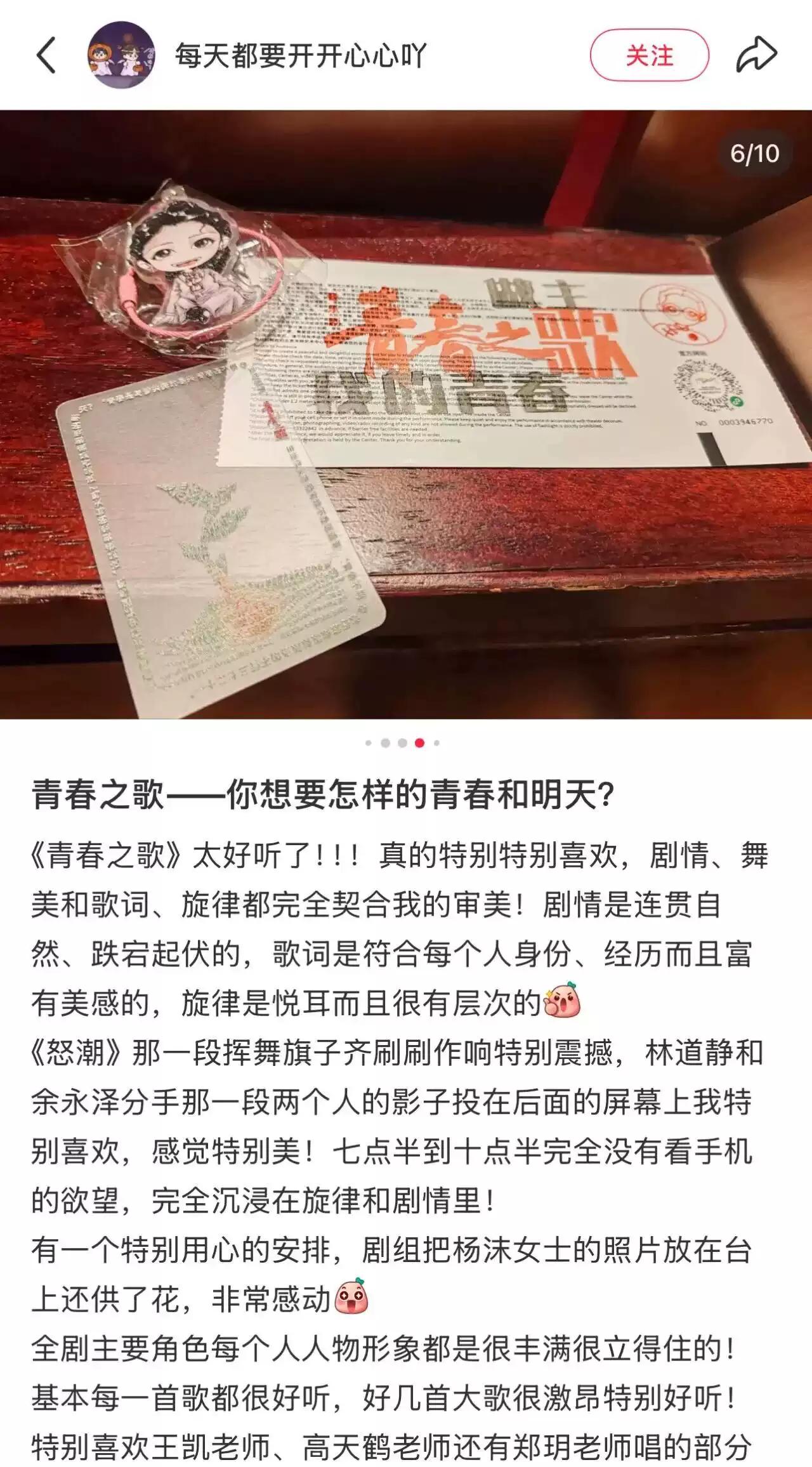
Task: Go back using the top-left arrow
Action: click(46, 55)
